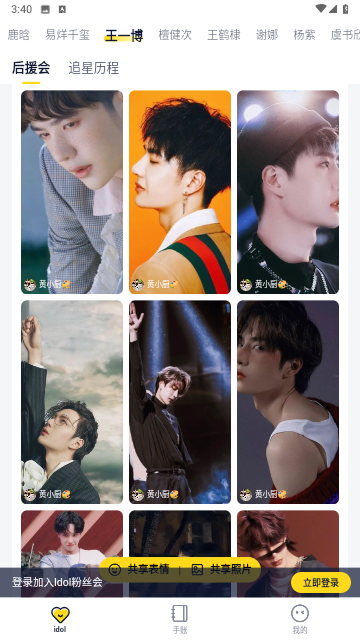This screenshot has width=360, height=640.
Task: Tap the 共享表情 button
Action: [x=139, y=569]
